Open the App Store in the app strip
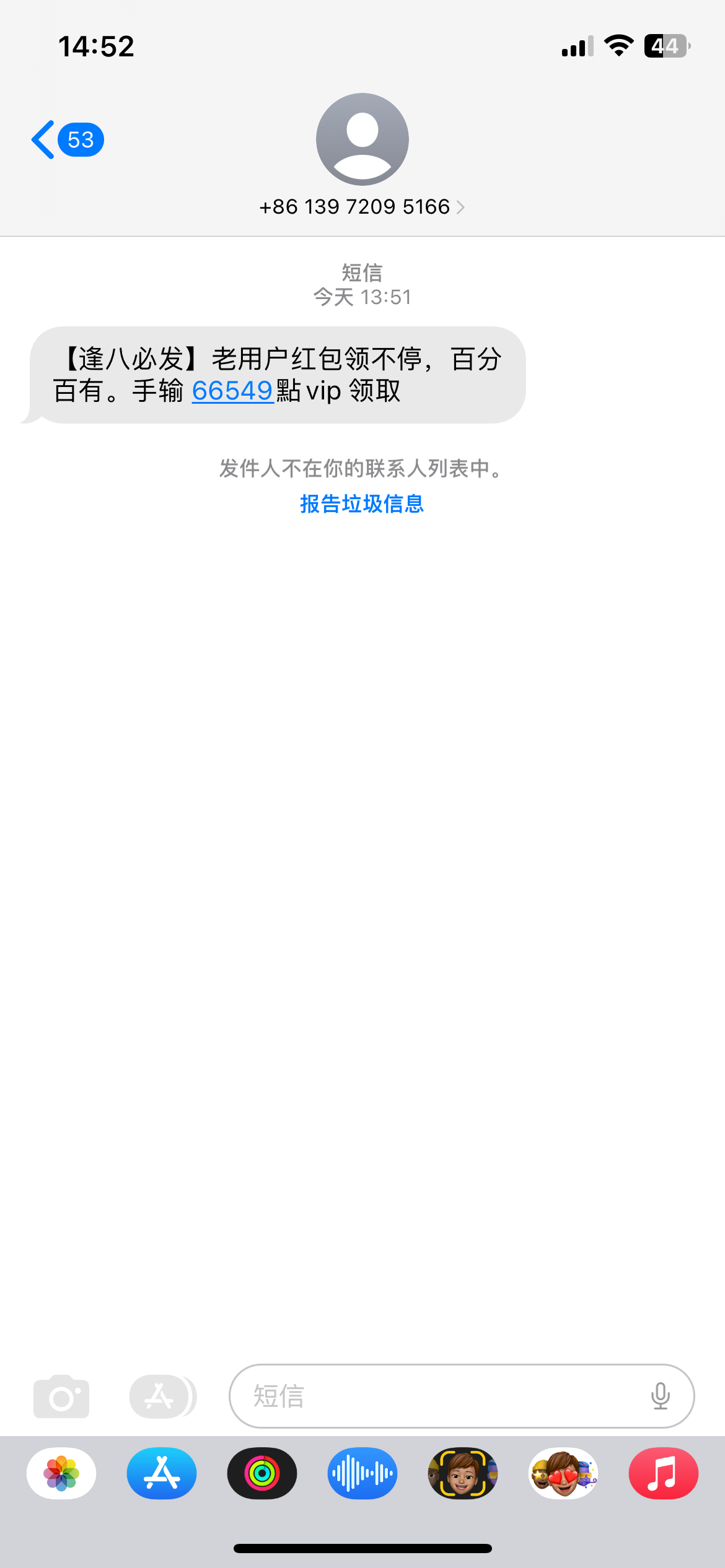 (x=162, y=1473)
